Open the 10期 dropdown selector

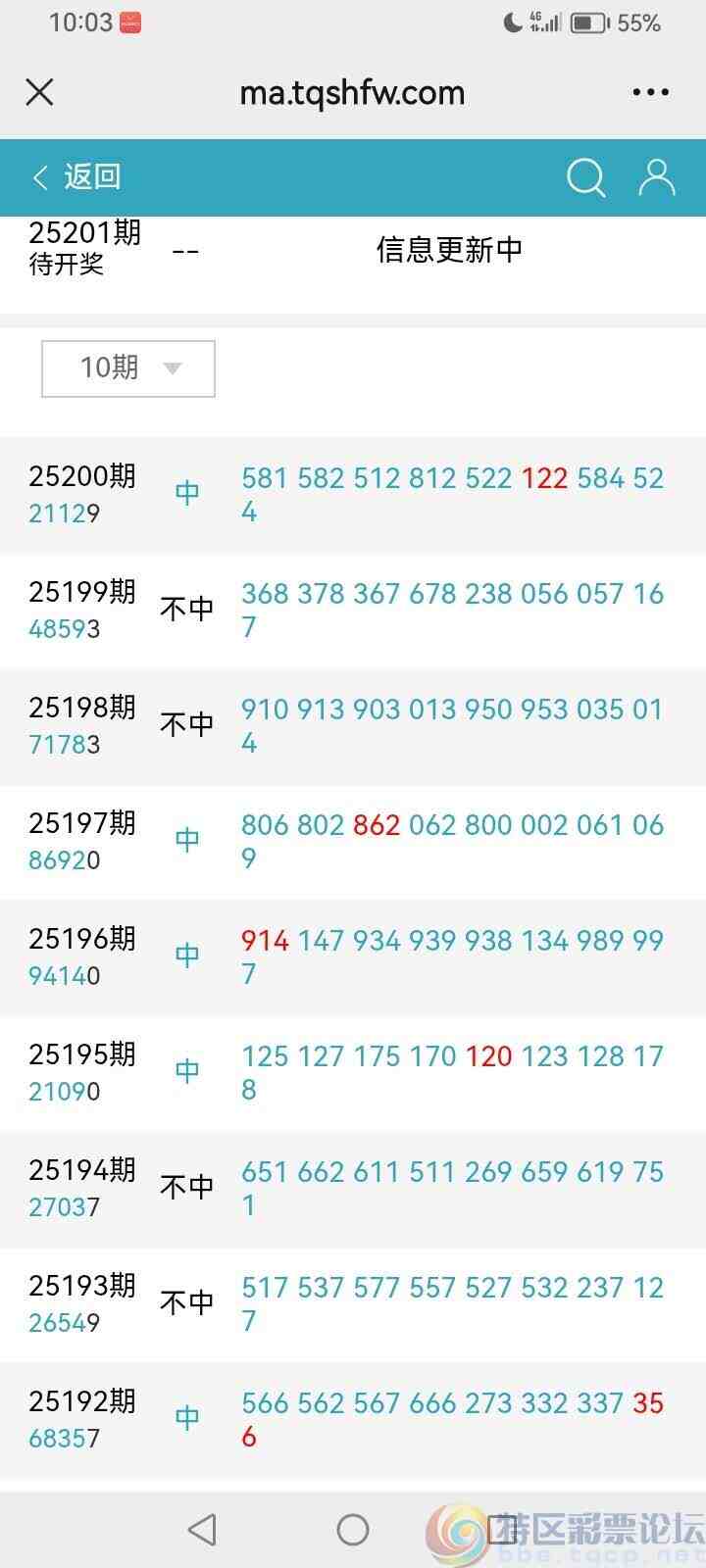click(x=127, y=368)
